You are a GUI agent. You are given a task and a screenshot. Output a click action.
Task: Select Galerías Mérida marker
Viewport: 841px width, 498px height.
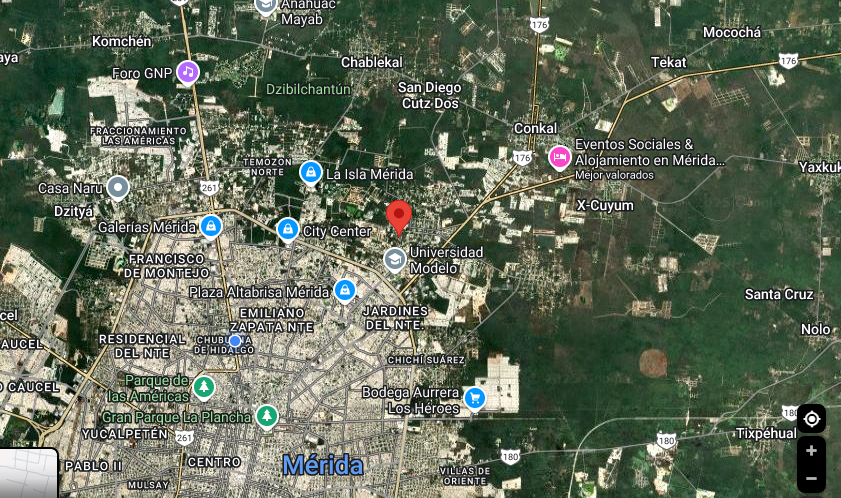211,226
